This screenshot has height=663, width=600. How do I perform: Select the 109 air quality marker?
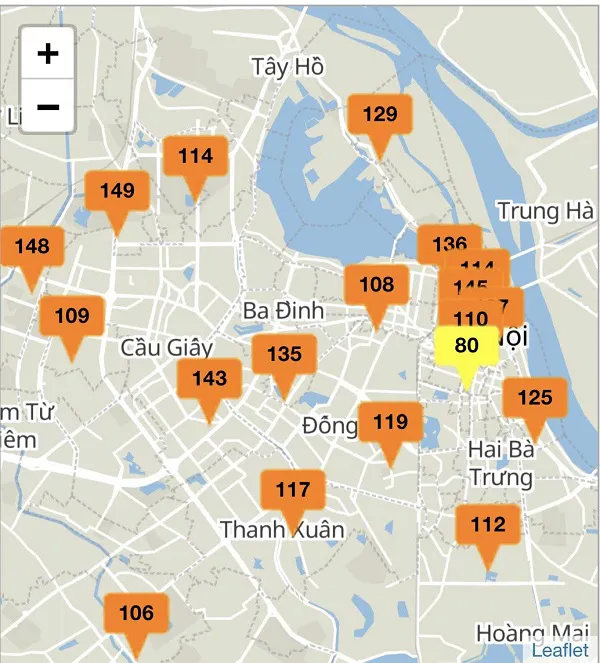pos(71,317)
